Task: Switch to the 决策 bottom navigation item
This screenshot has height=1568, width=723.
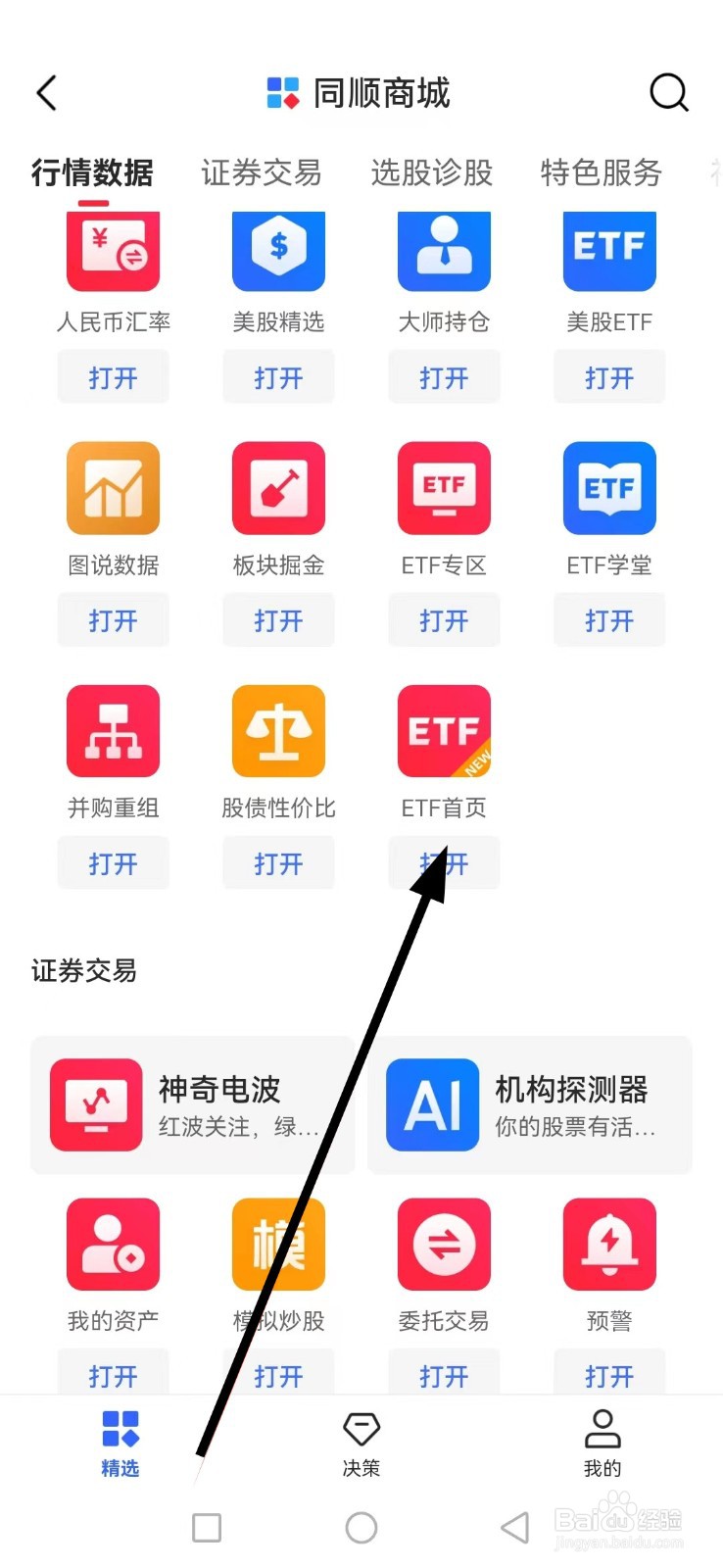Action: click(361, 1443)
